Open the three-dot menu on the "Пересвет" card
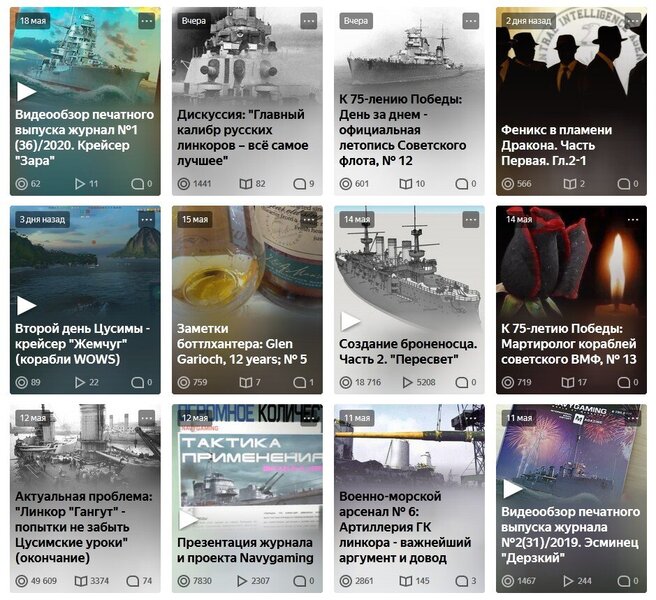This screenshot has height=600, width=656. tap(470, 219)
